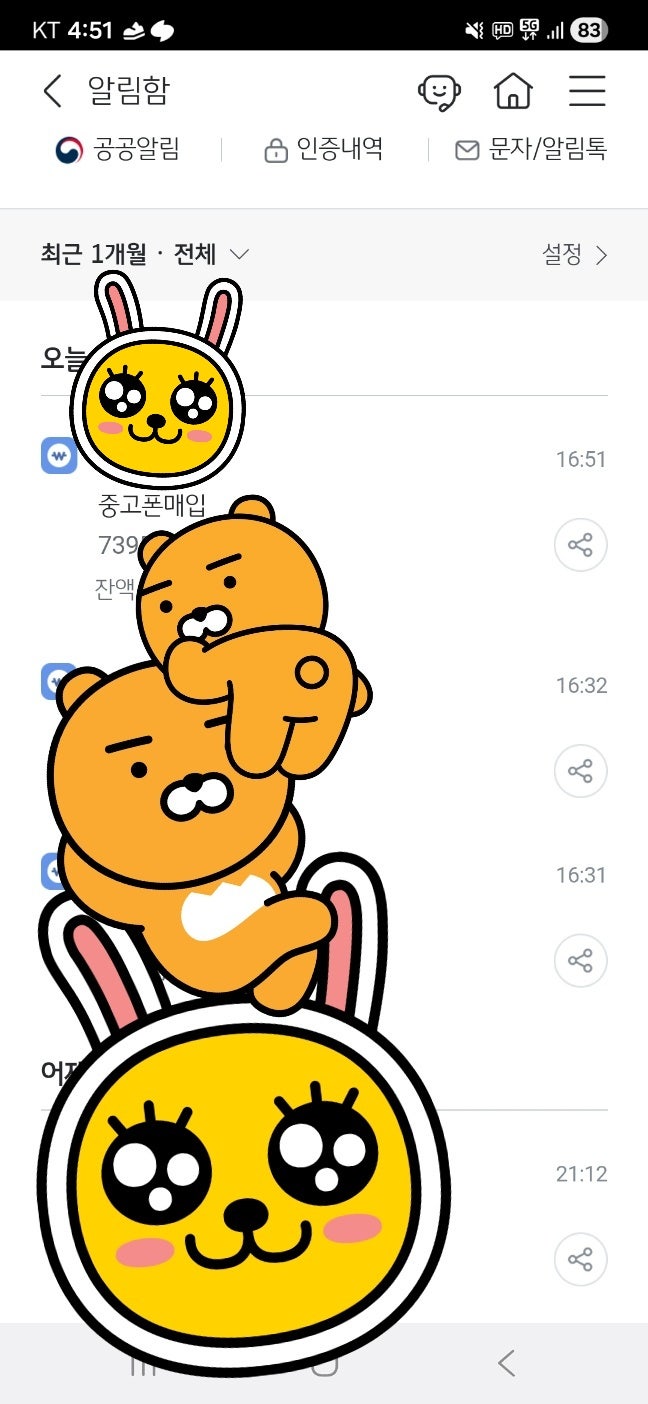Open the chatbot support icon
Viewport: 648px width, 1404px height.
(438, 92)
